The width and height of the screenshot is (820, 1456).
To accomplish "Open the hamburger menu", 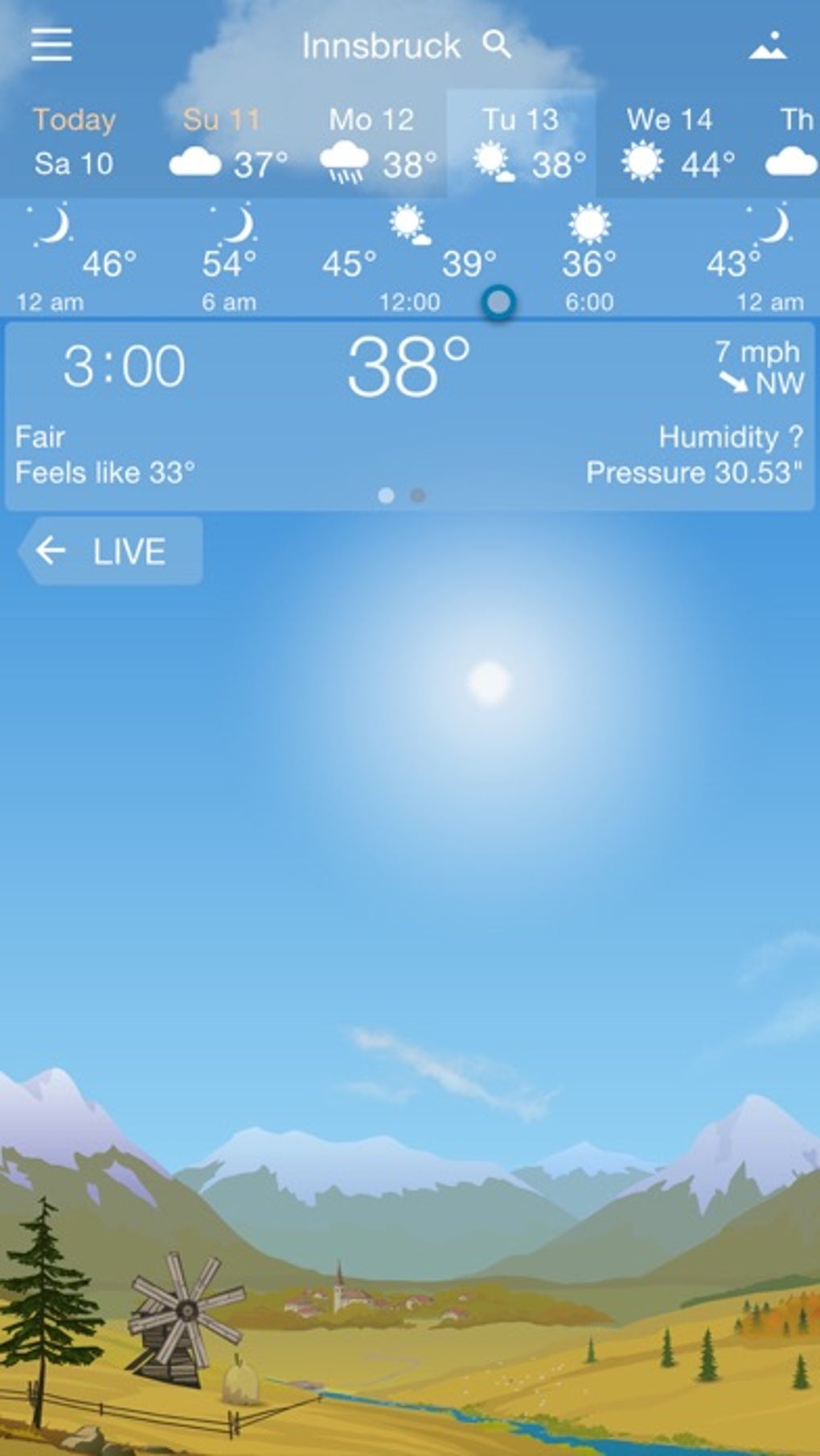I will coord(51,44).
